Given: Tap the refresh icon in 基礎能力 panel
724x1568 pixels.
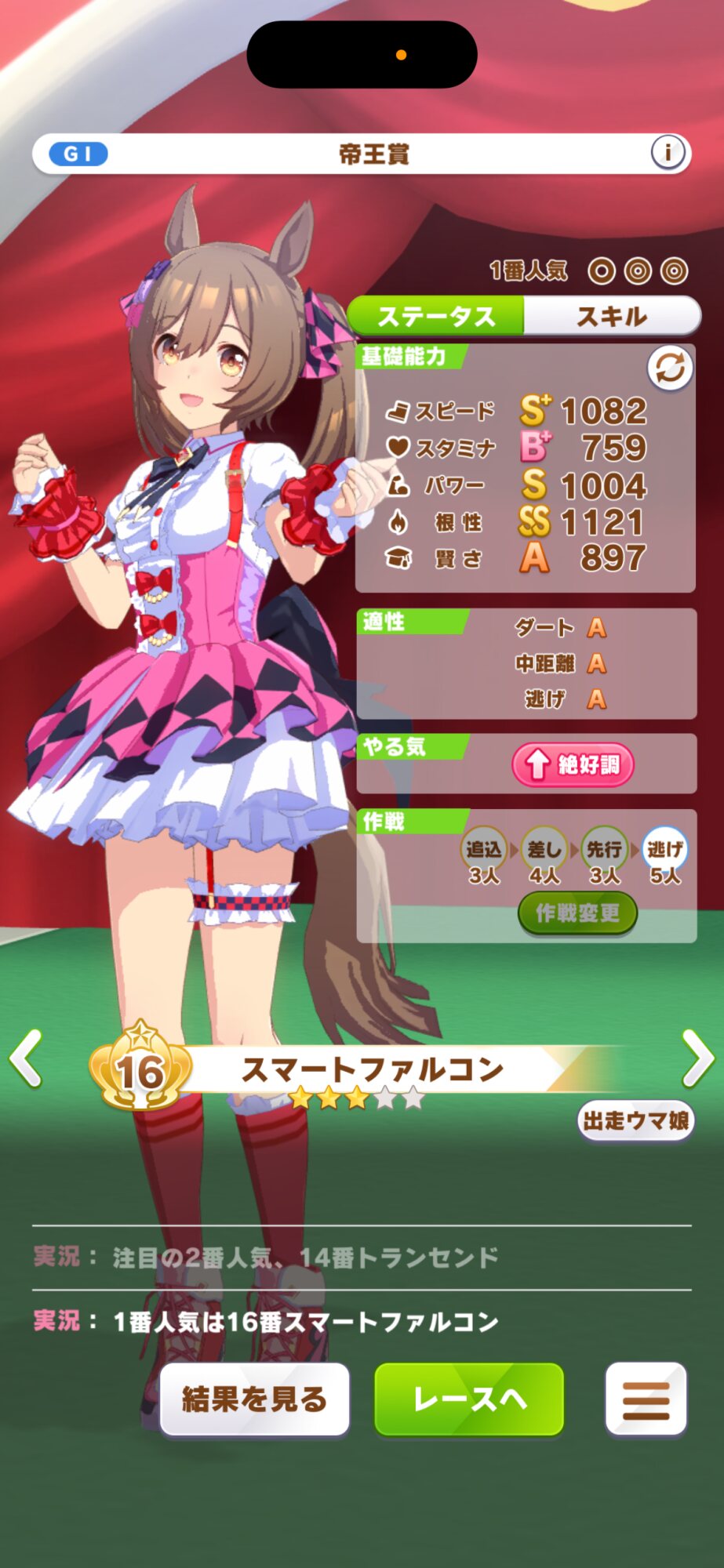Looking at the screenshot, I should point(670,368).
